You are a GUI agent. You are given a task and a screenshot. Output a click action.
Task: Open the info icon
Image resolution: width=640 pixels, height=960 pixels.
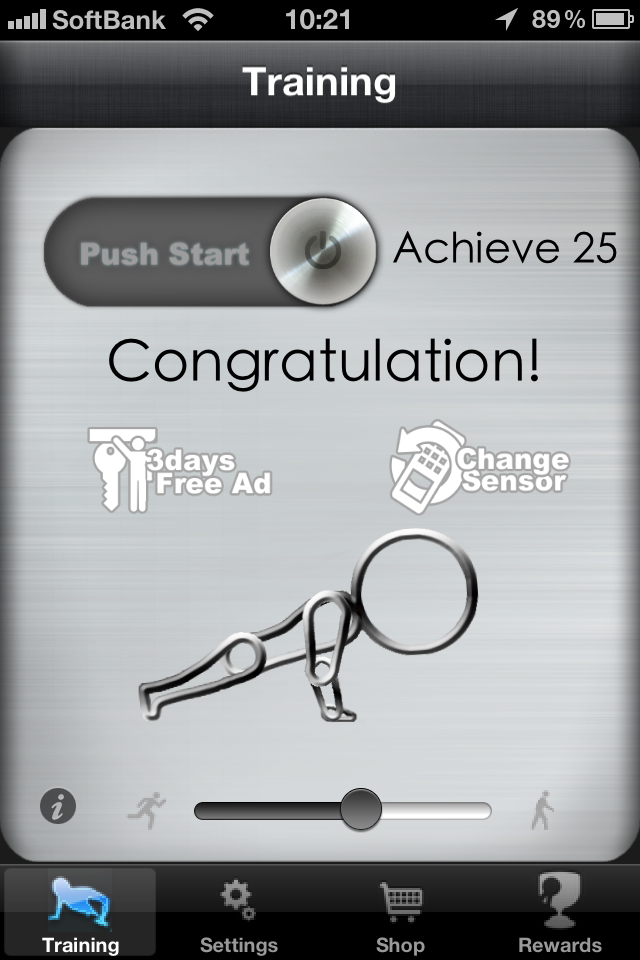[x=58, y=806]
